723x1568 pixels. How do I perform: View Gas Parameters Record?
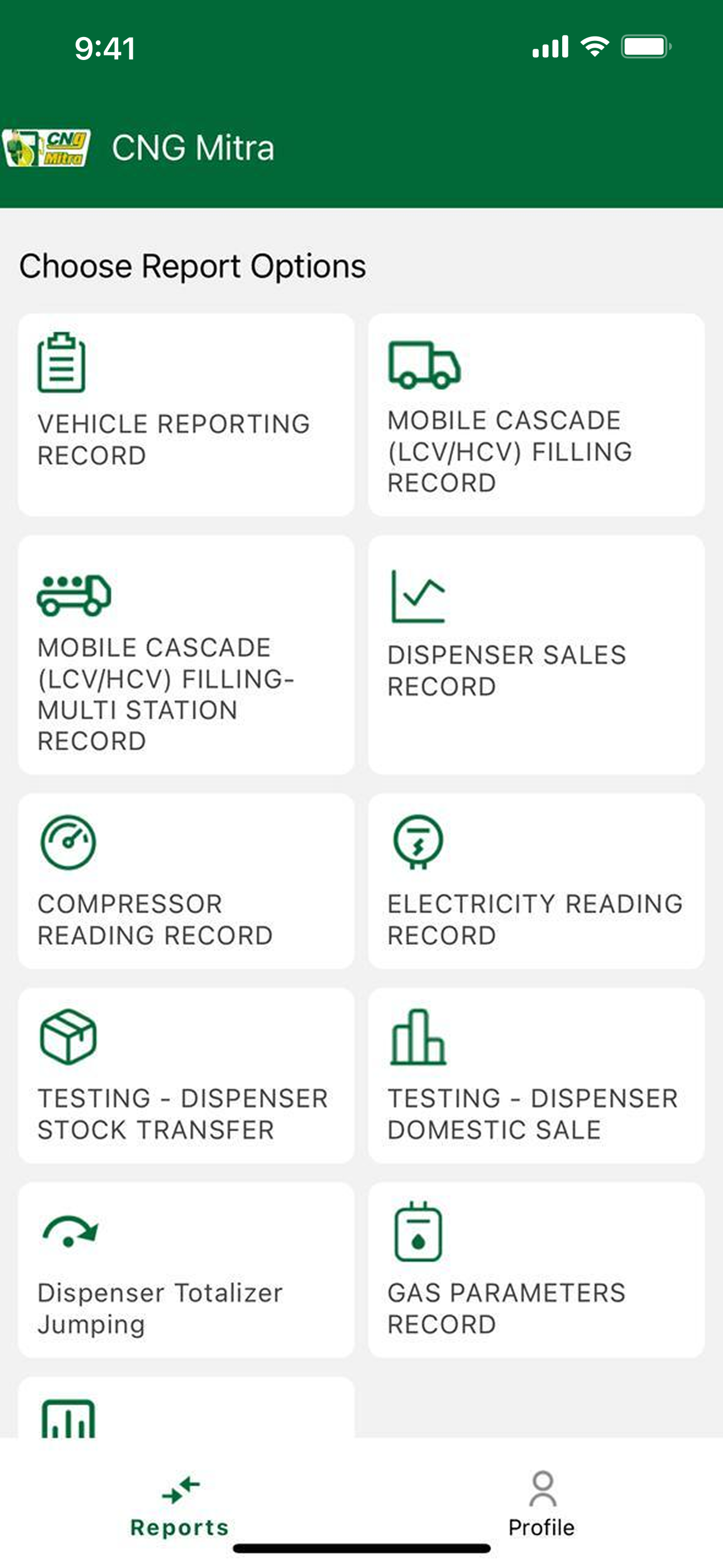536,1270
